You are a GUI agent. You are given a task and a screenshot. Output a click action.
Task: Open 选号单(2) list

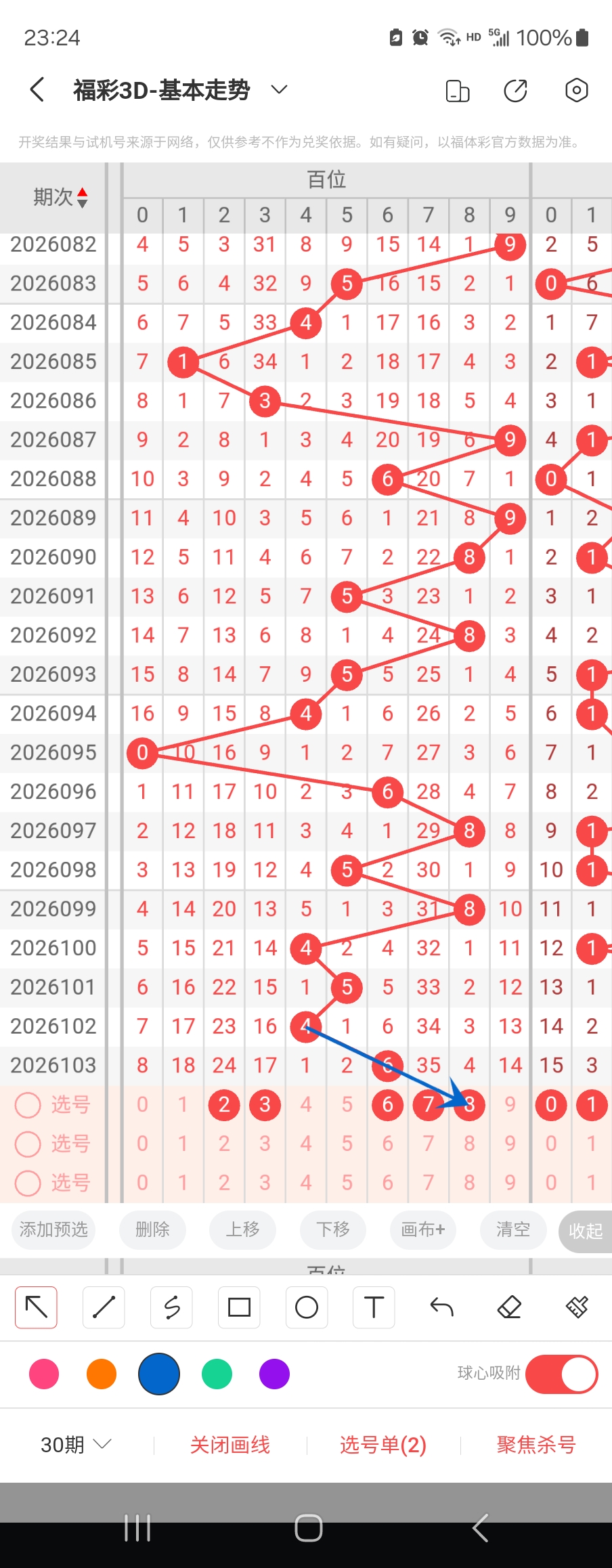[x=383, y=1445]
